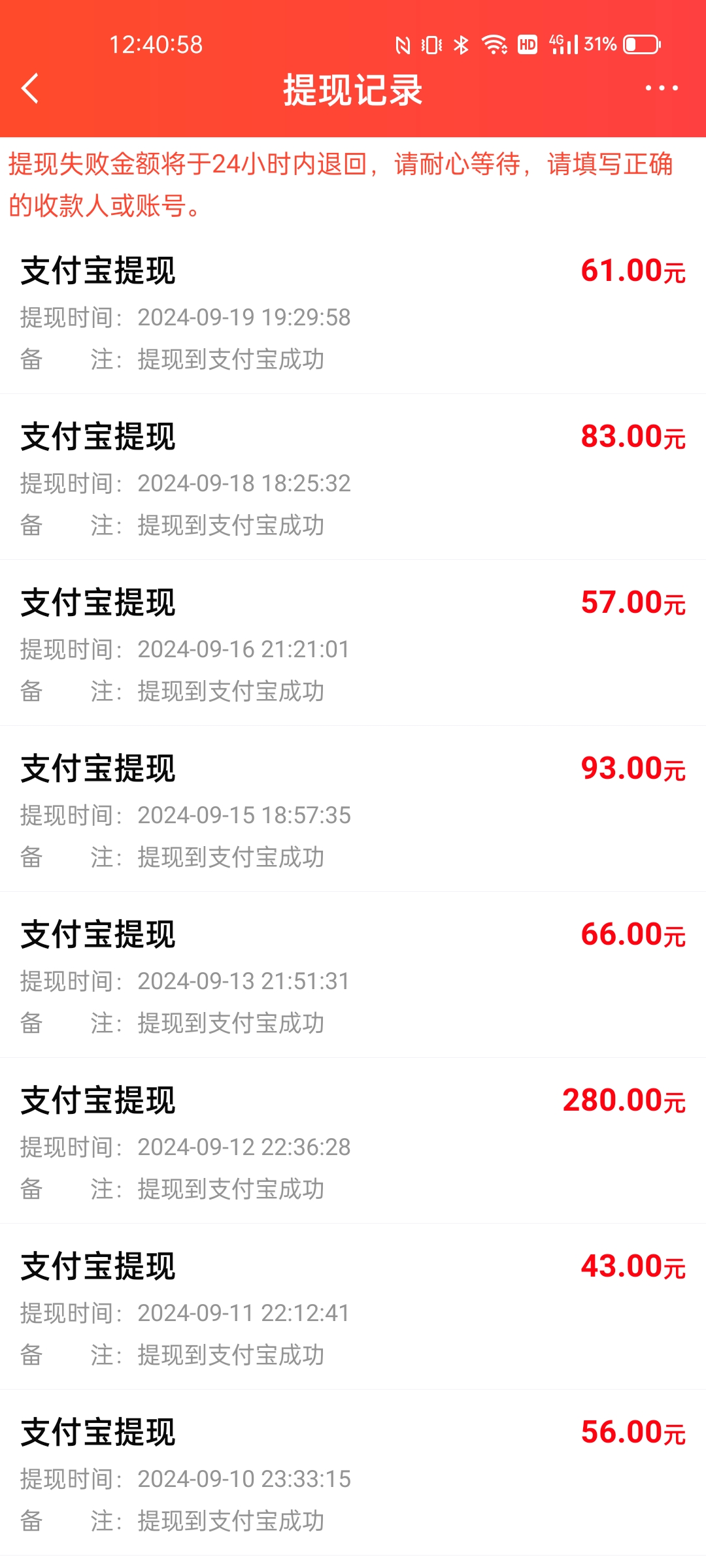The height and width of the screenshot is (1568, 706).
Task: Tap the WiFi signal icon
Action: (x=492, y=44)
